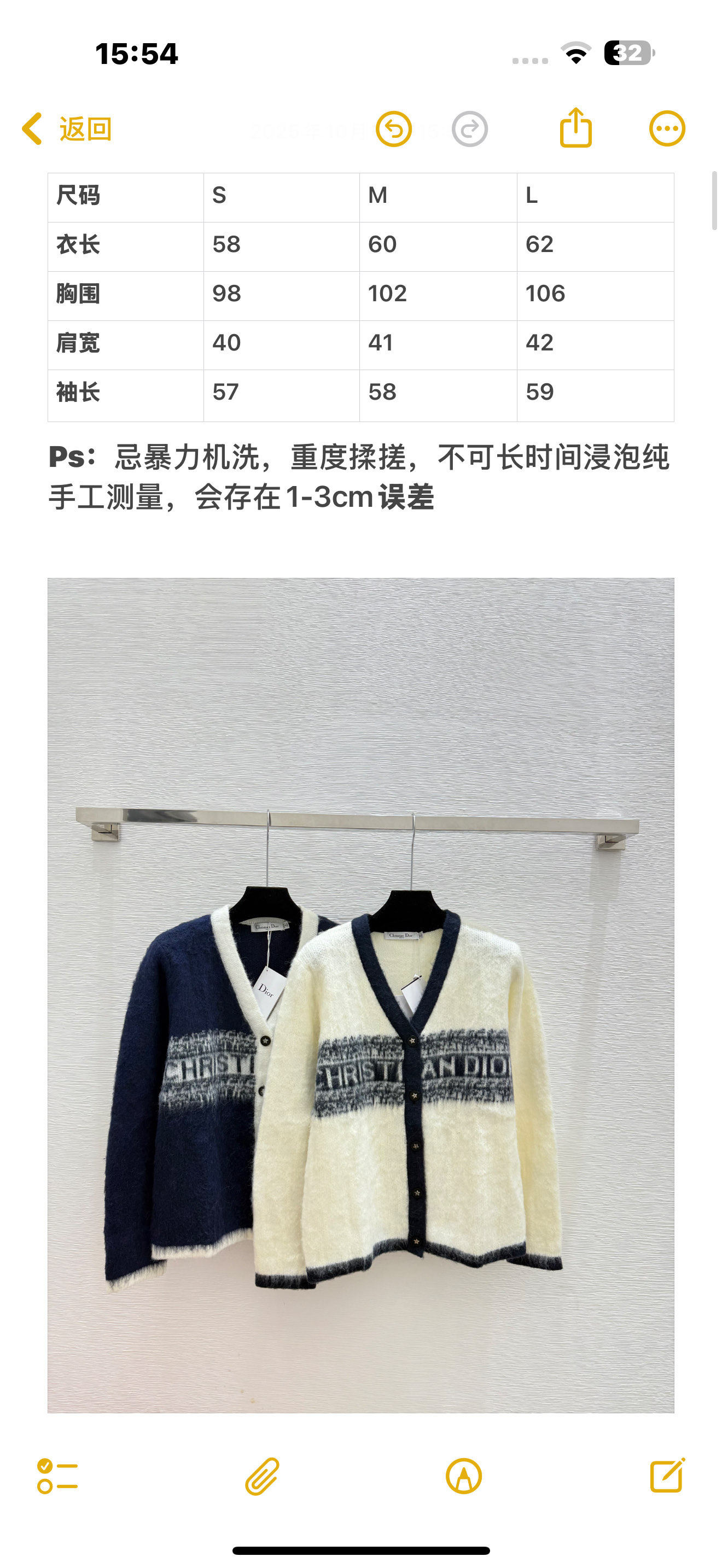
Task: Undo the last edit
Action: tap(394, 129)
